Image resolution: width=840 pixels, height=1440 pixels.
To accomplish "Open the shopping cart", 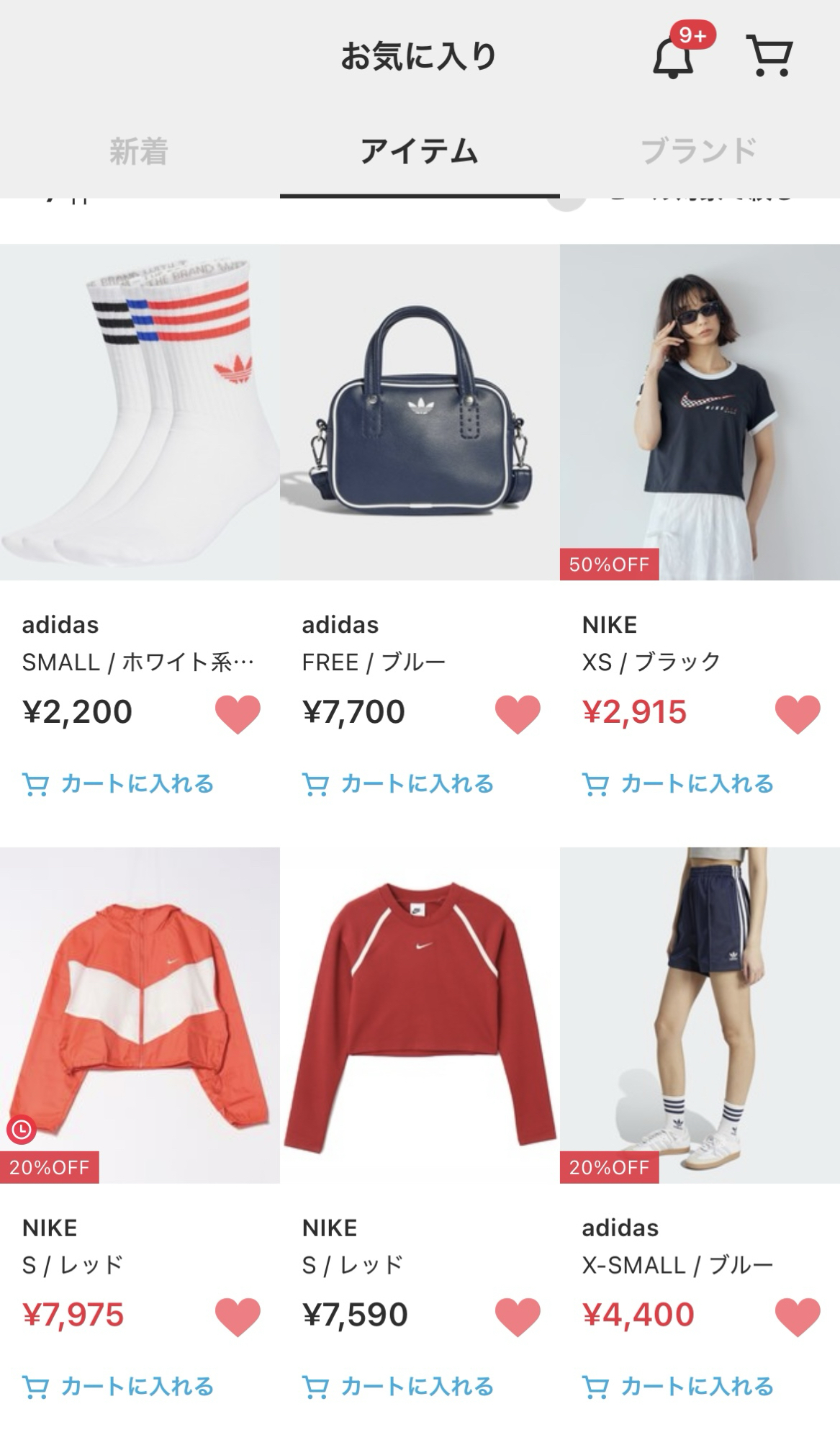I will 769,55.
